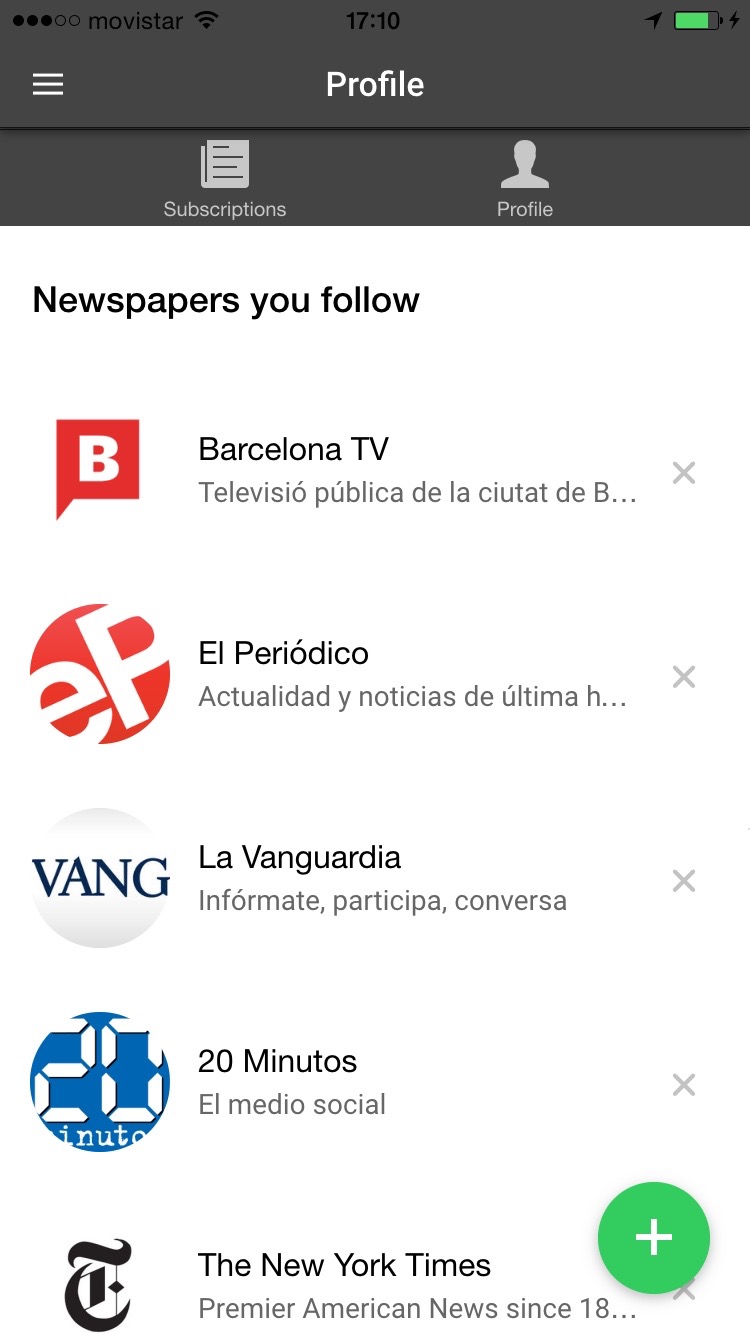Switch to the Subscriptions tab
750x1334 pixels.
tap(225, 180)
